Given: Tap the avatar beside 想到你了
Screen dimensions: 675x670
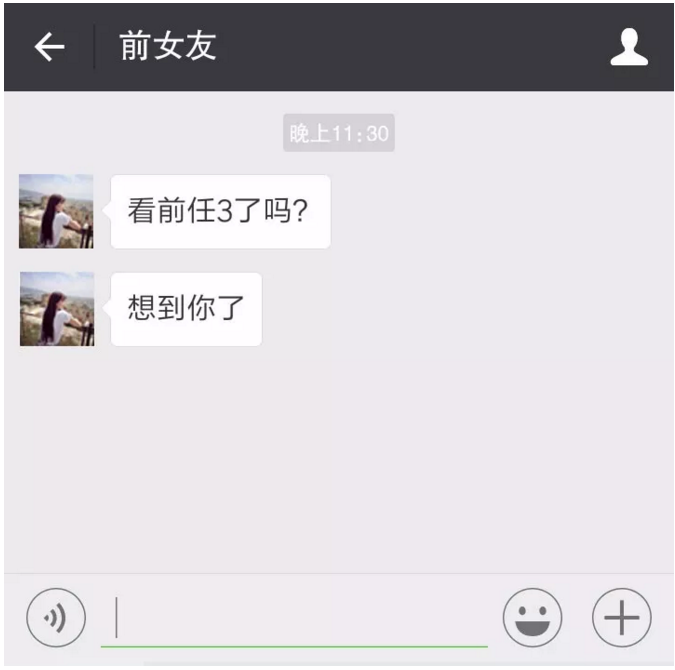Looking at the screenshot, I should 56,309.
